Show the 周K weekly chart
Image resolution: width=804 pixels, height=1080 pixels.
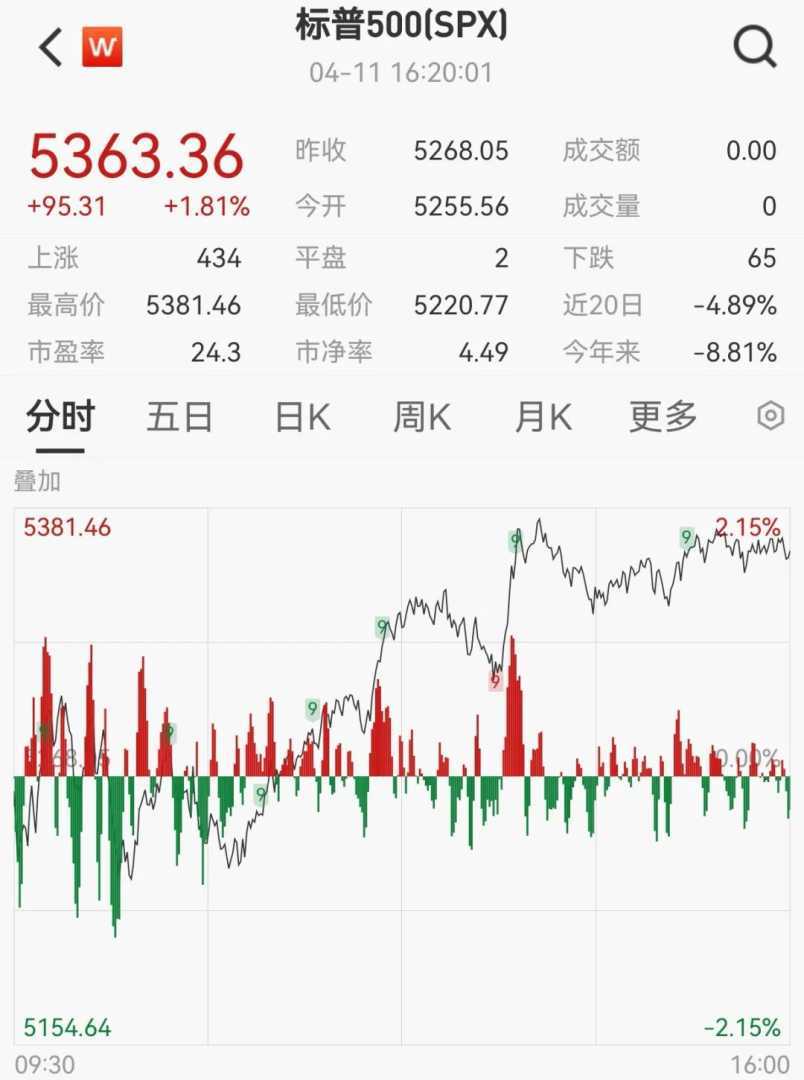point(422,418)
